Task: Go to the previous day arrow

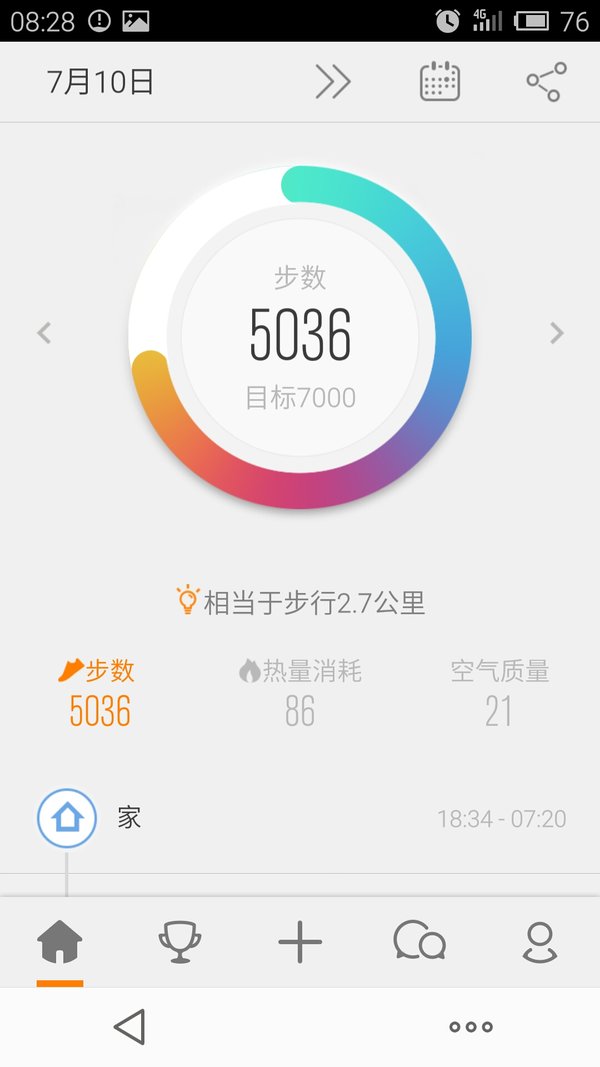Action: click(44, 333)
